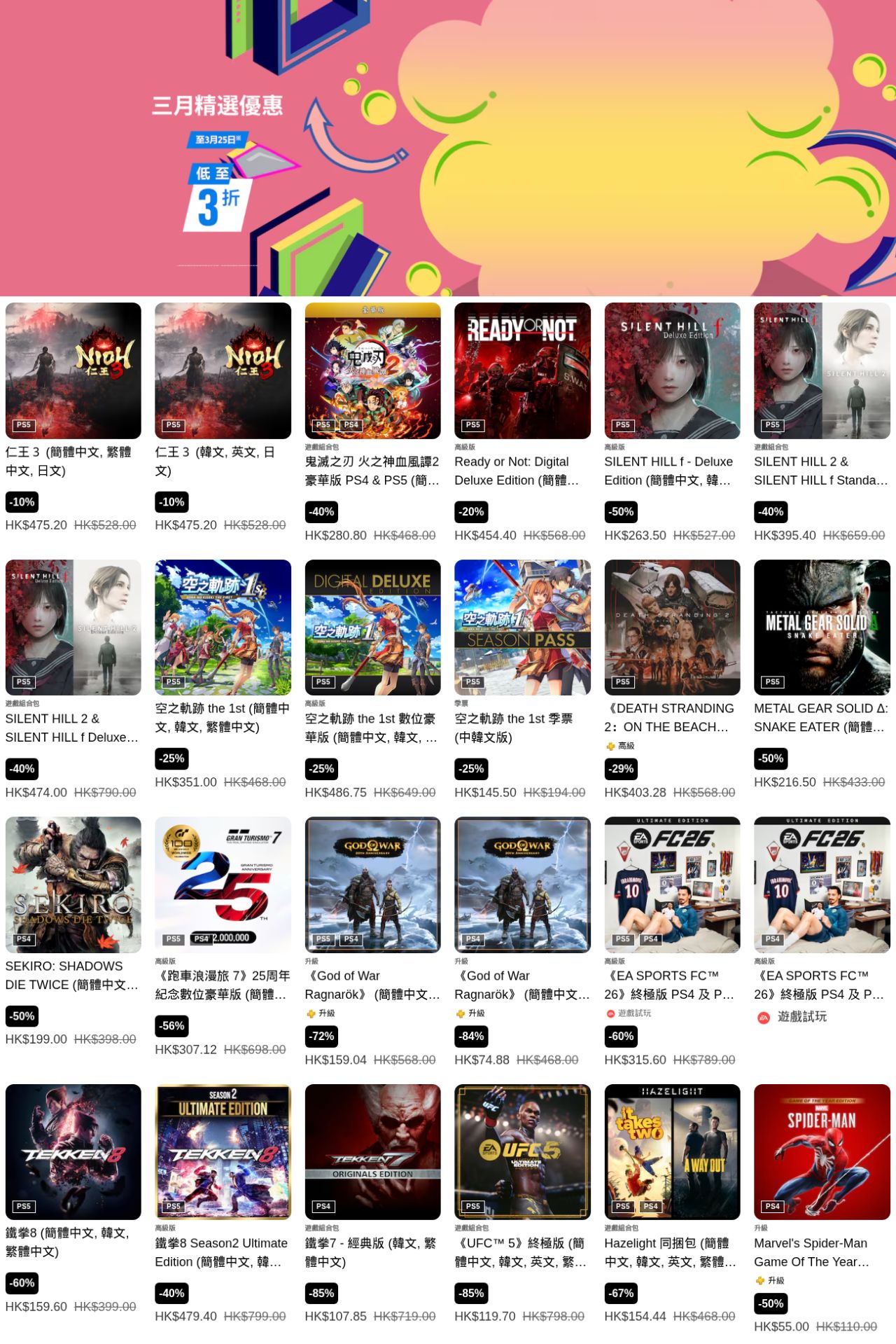View Ready or Not Digital Deluxe Edition
Screen dimensions: 896x1344
[522, 371]
